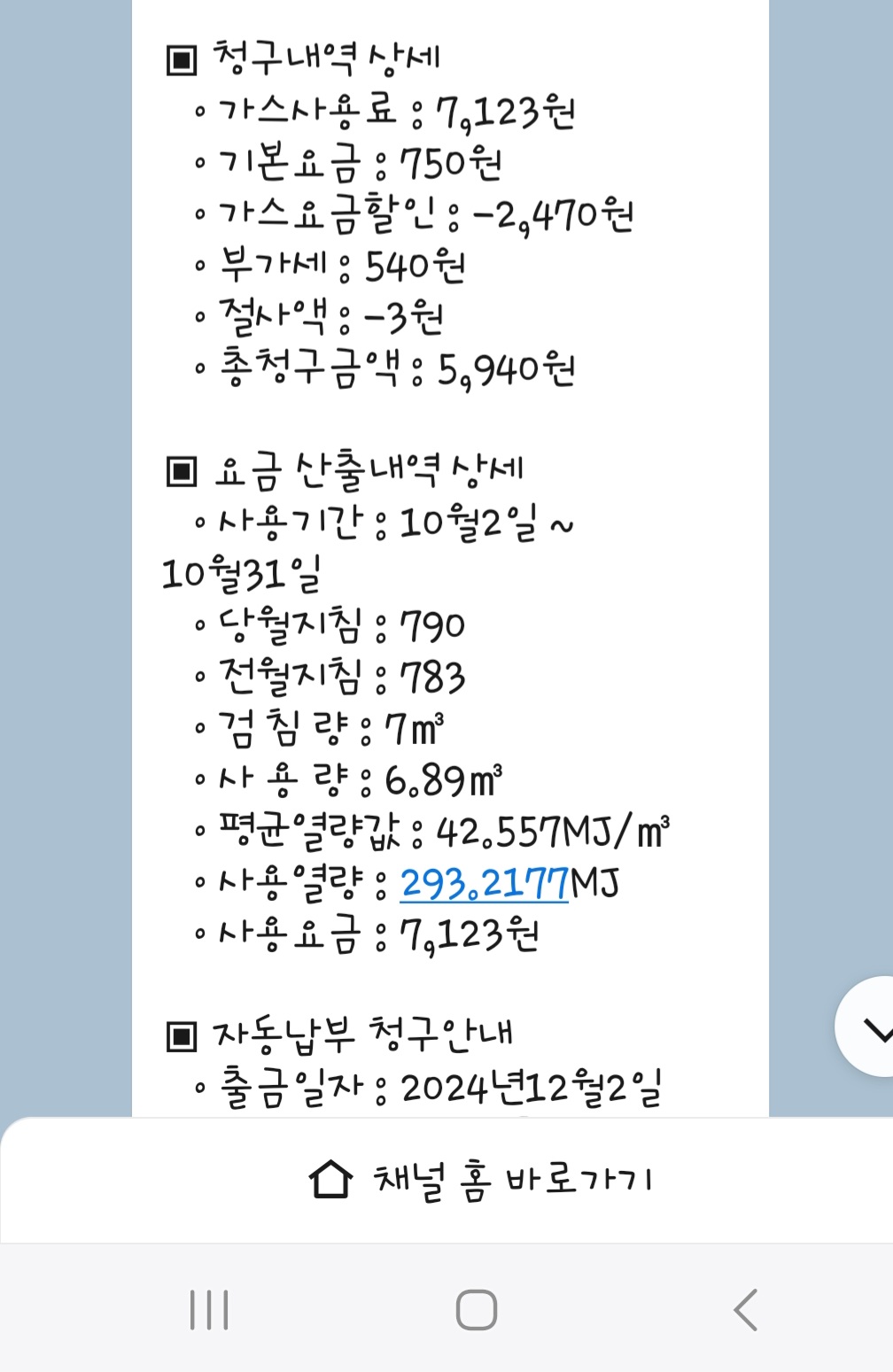Open 채널 홈 바로가기
The image size is (893, 1372).
[x=480, y=1180]
